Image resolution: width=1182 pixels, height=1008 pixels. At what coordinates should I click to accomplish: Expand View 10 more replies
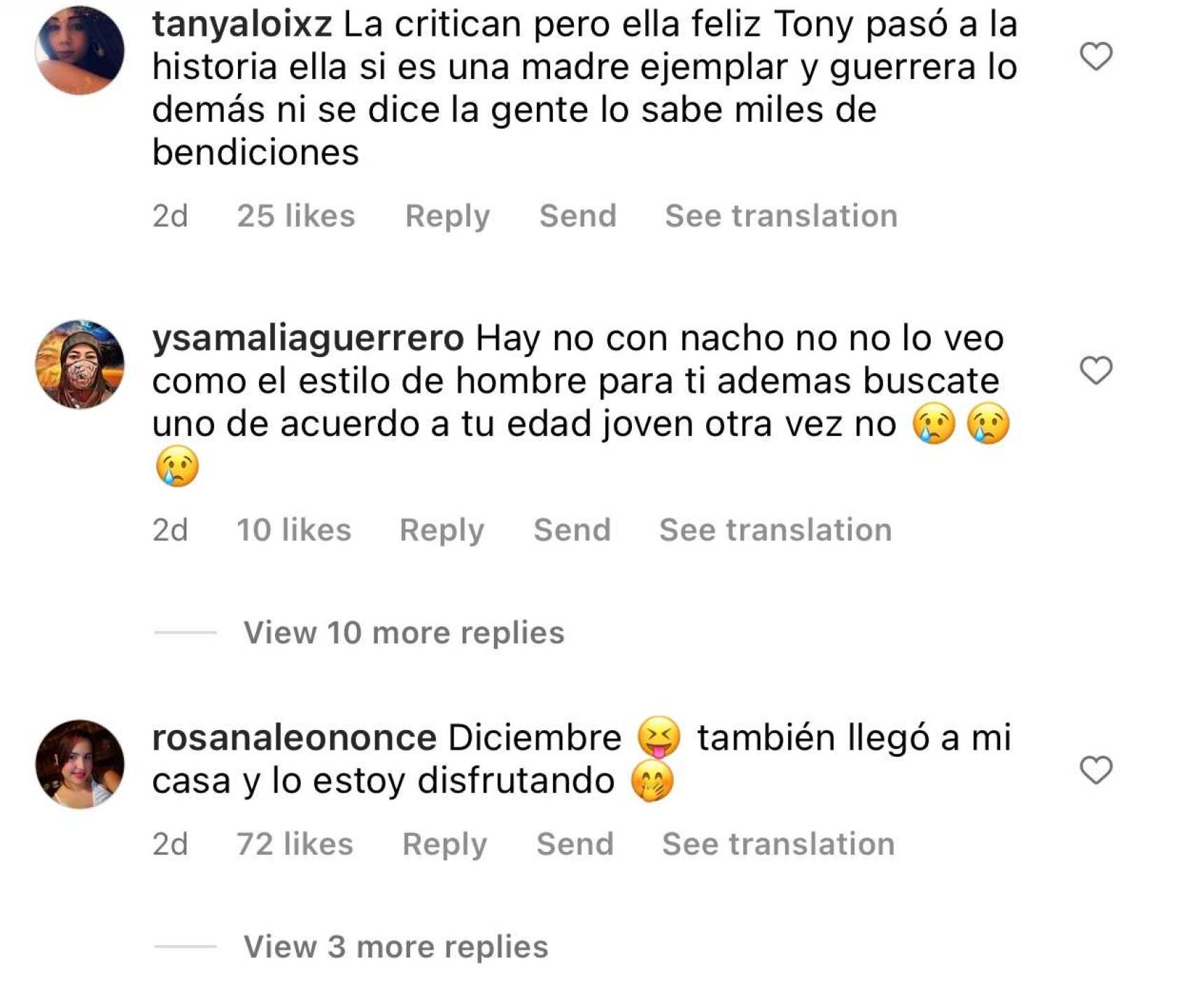click(403, 633)
